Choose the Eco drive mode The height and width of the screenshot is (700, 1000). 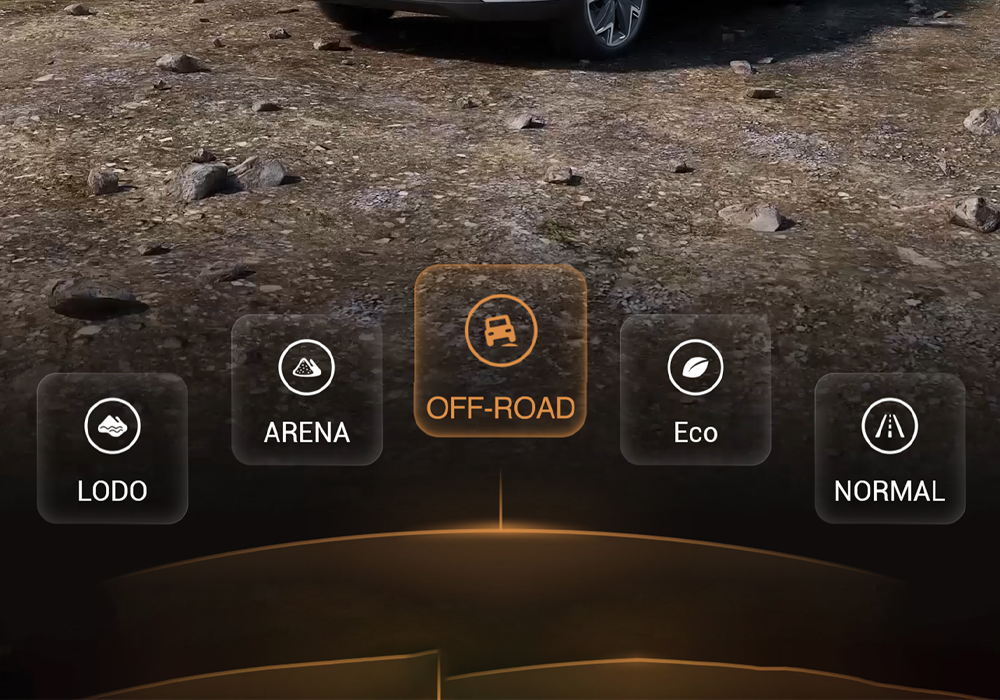[695, 390]
